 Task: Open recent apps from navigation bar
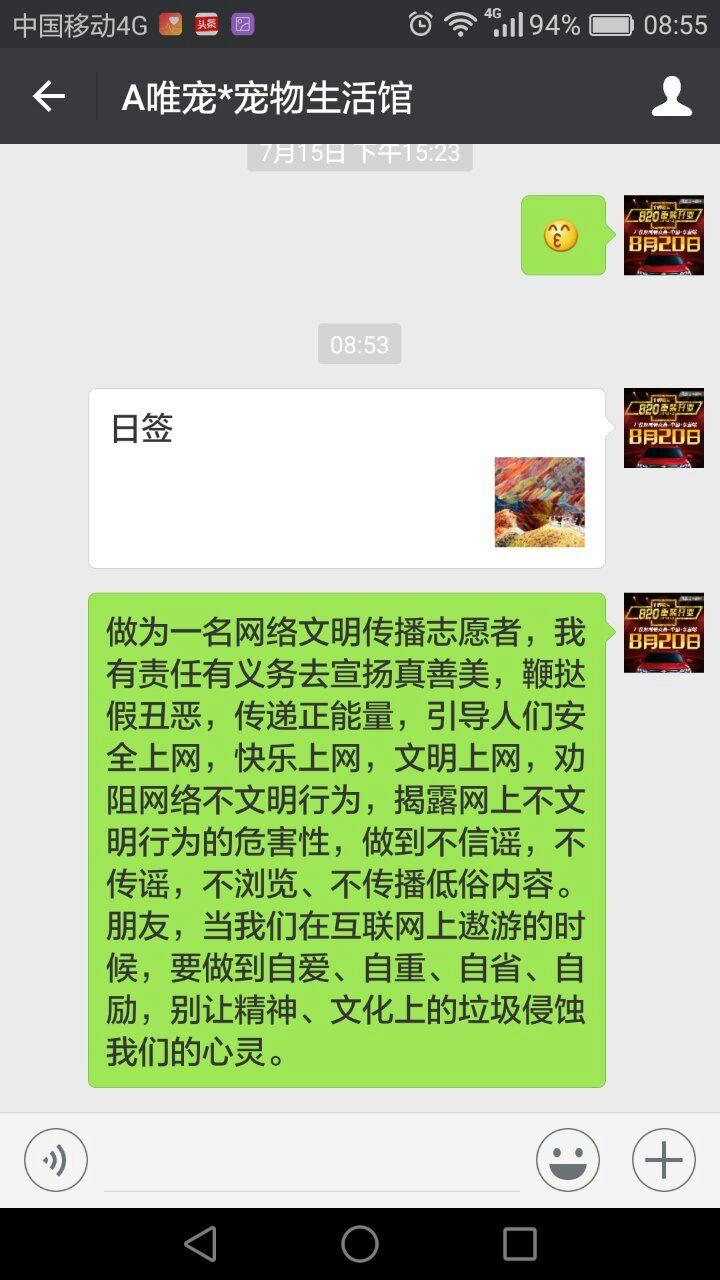point(520,1244)
